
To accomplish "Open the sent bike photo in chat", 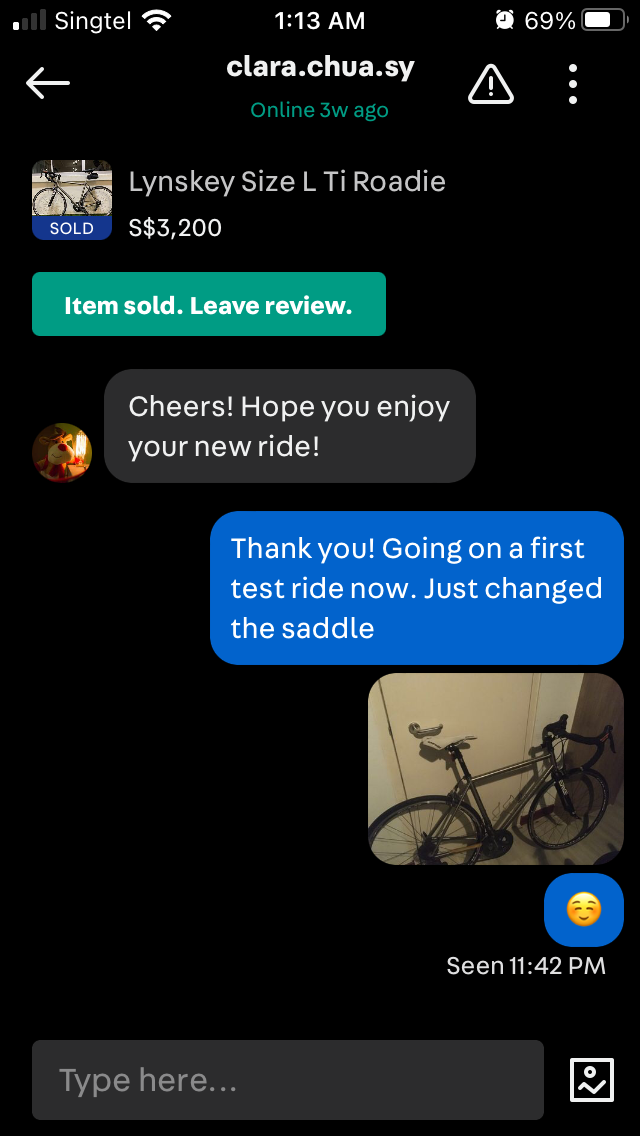I will [x=495, y=768].
